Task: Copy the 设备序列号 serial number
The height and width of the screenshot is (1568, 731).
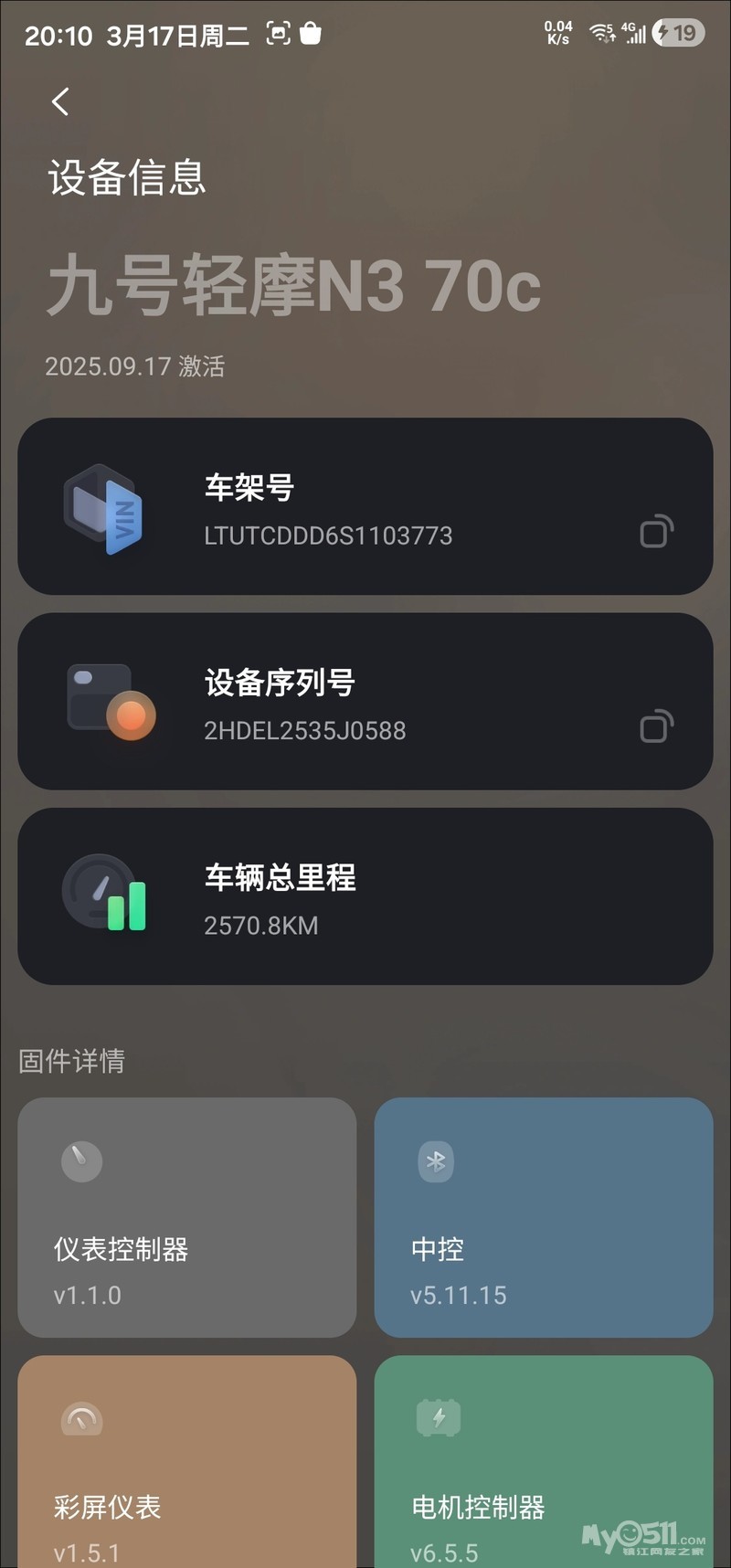Action: 656,727
